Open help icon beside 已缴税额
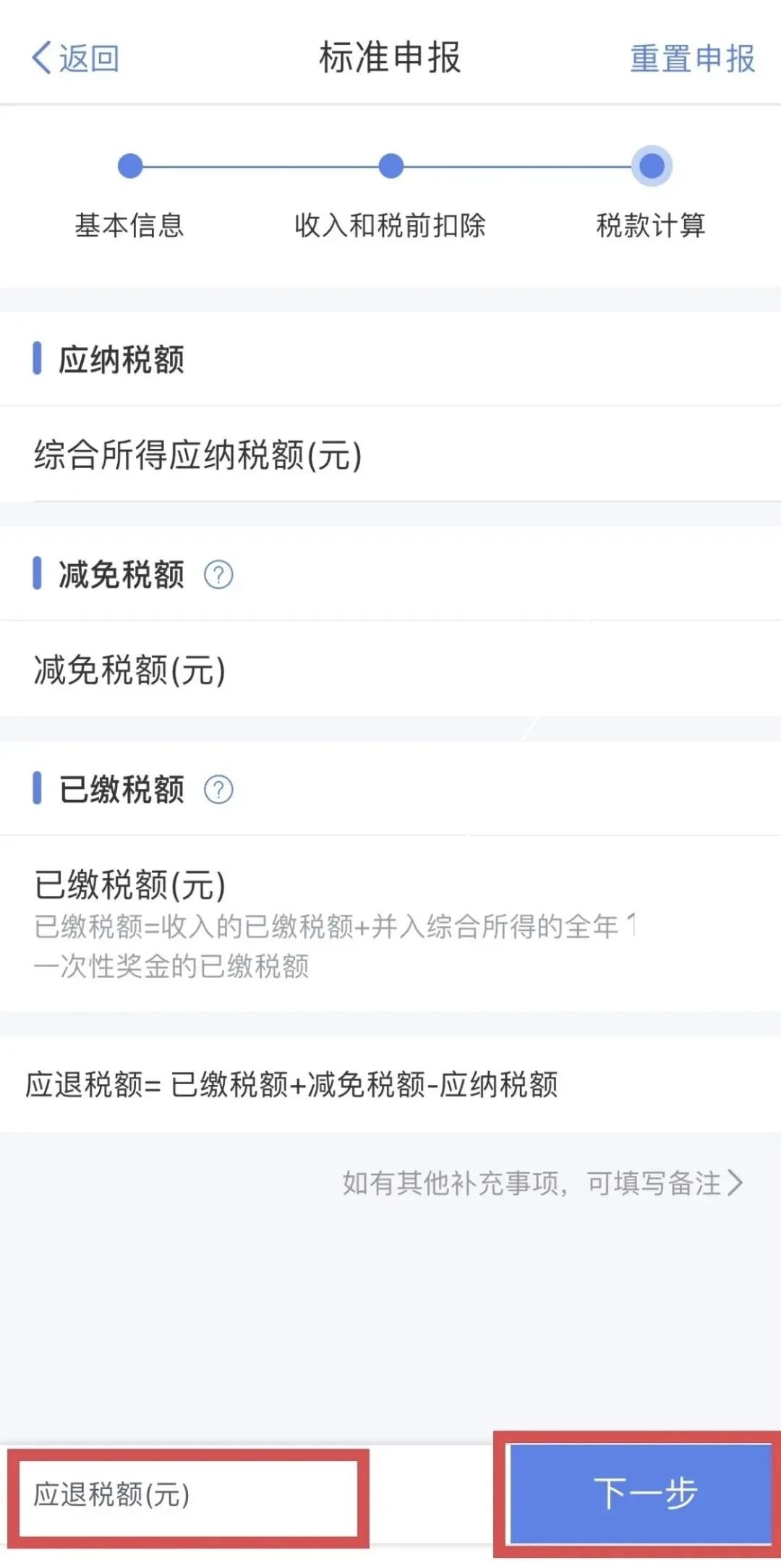 (x=218, y=790)
